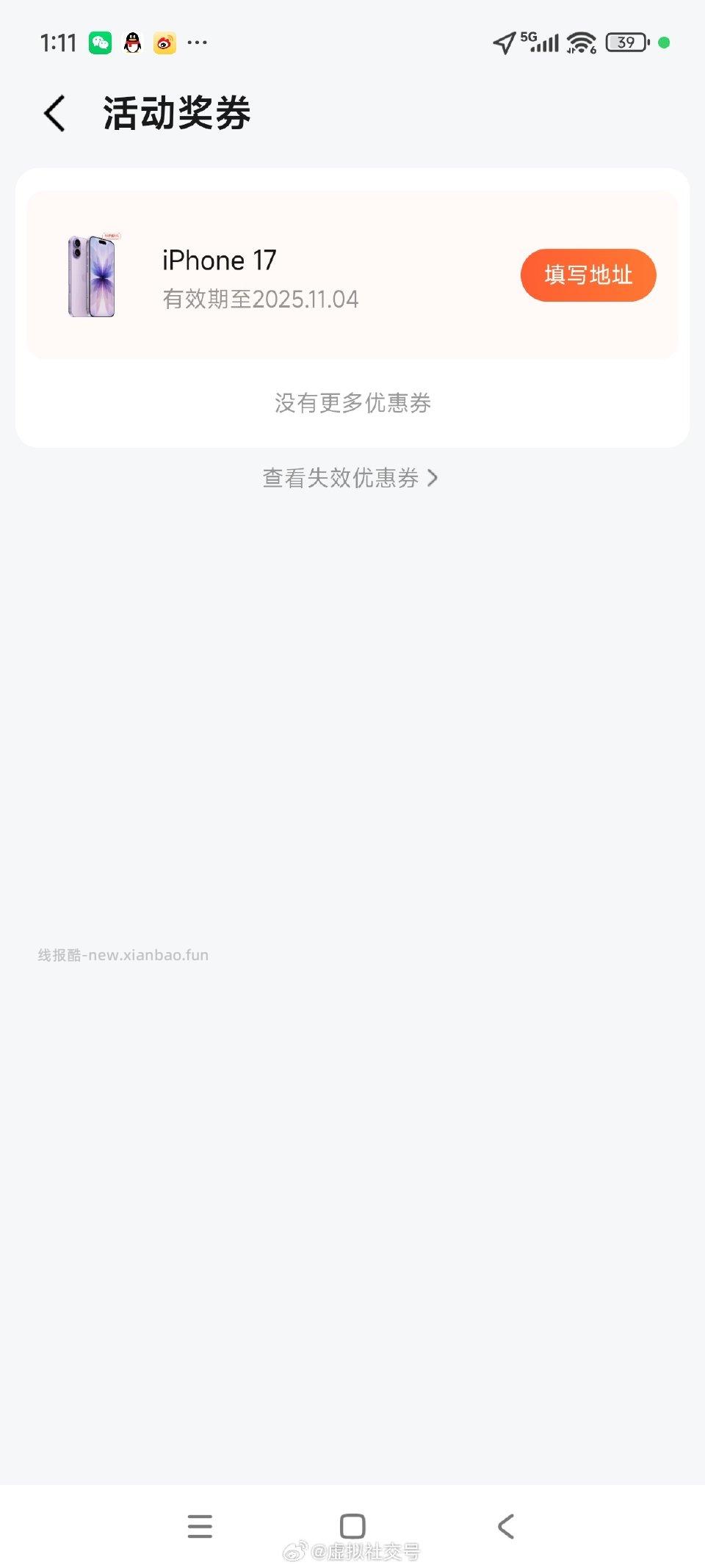Expand 查看失效优惠券 via its chevron
This screenshot has width=705, height=1568.
point(433,478)
